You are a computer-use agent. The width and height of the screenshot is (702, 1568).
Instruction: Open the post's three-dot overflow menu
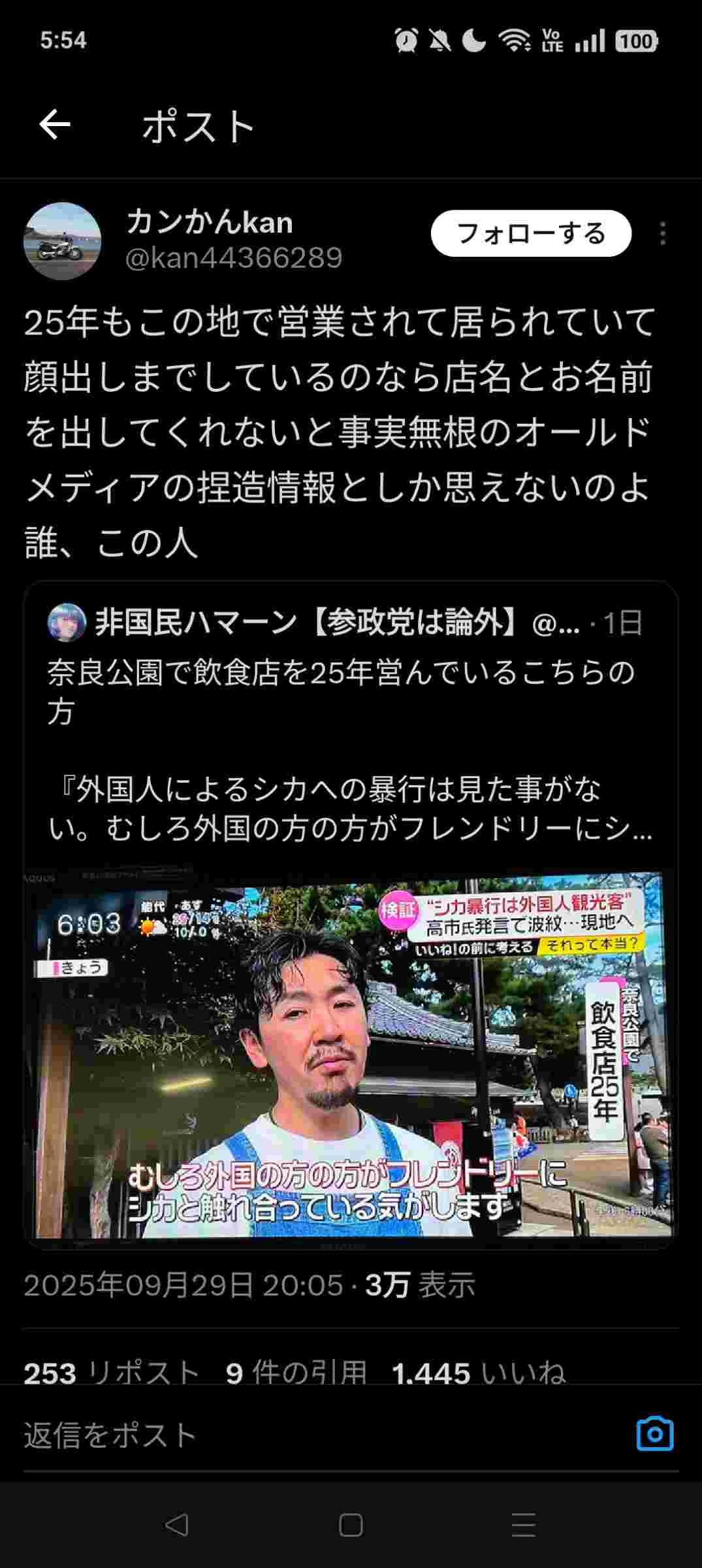click(x=662, y=234)
